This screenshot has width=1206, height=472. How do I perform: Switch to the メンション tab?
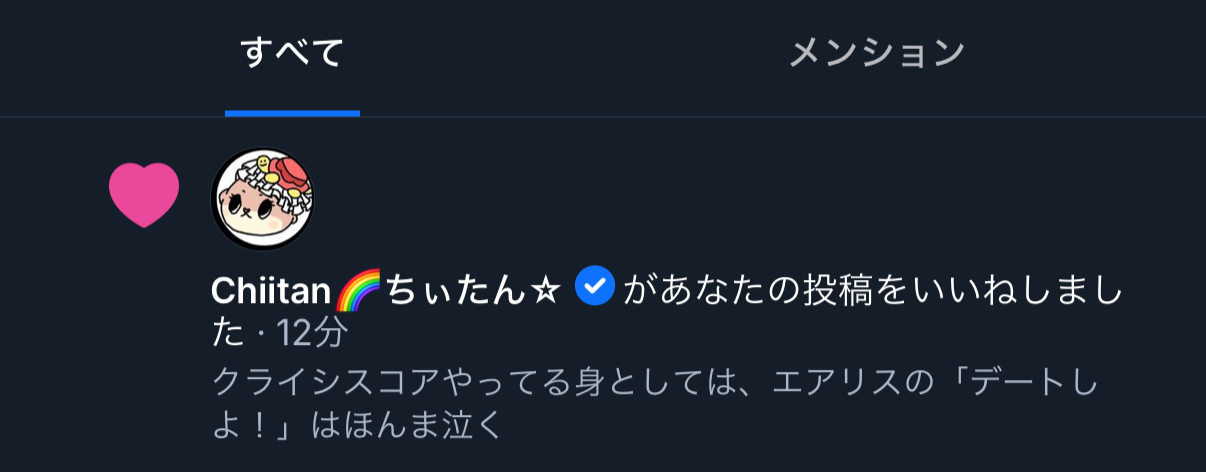pyautogui.click(x=876, y=52)
